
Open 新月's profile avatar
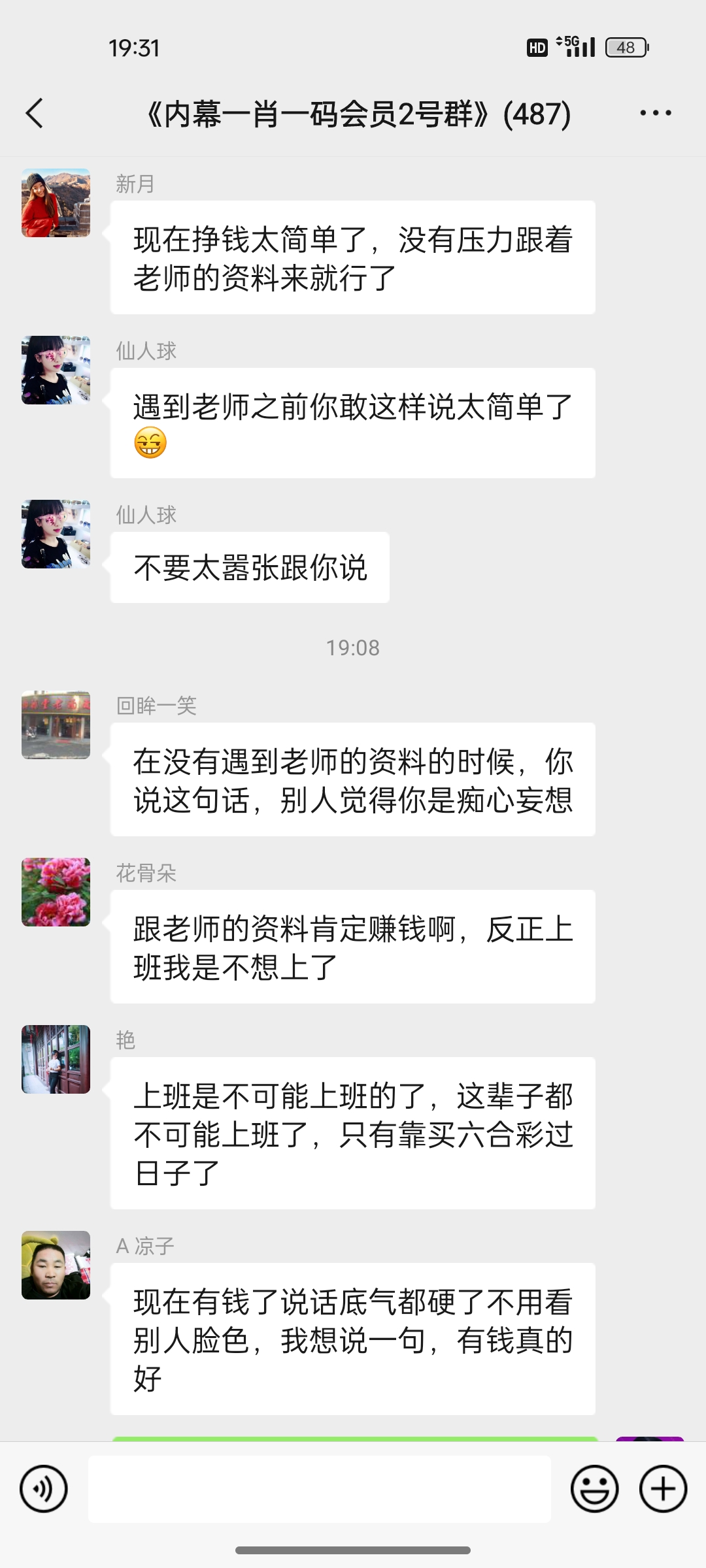tap(56, 203)
